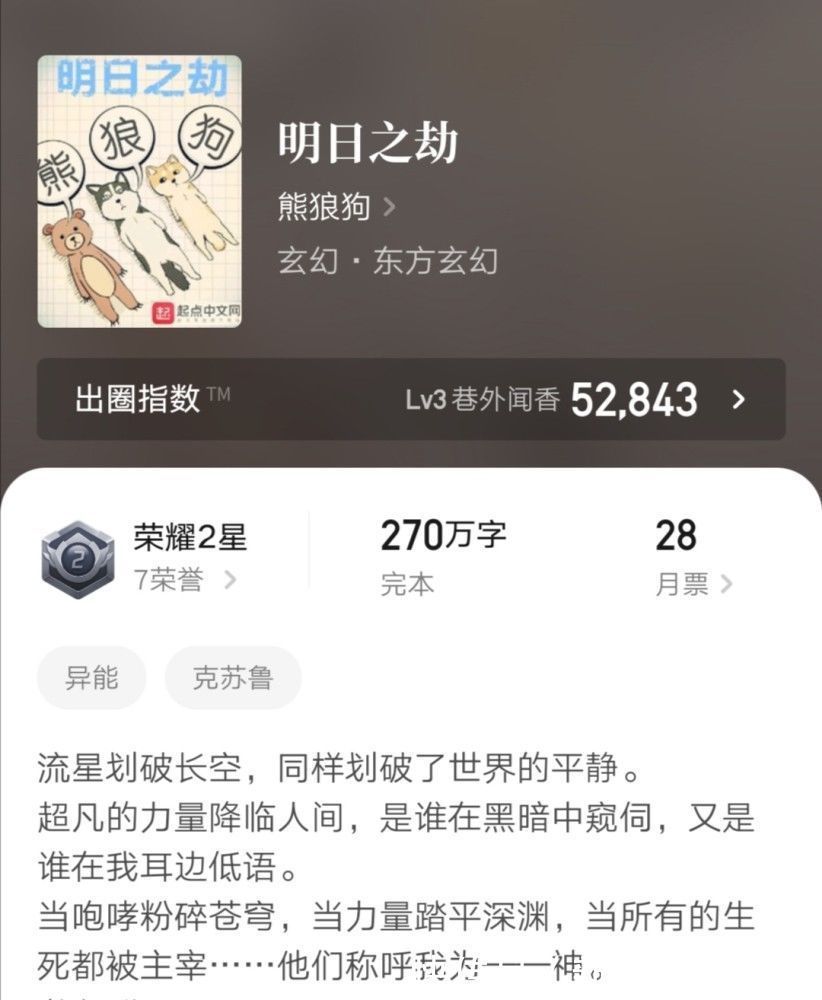
Task: Open 出圈指数 details with the right arrow
Action: coord(737,397)
